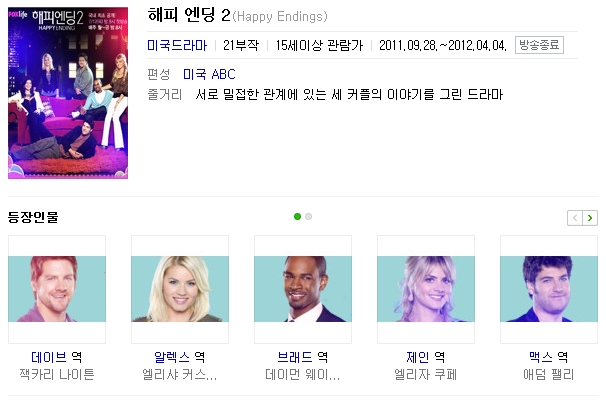
Task: Go to previous cast page arrow
Action: pos(575,218)
